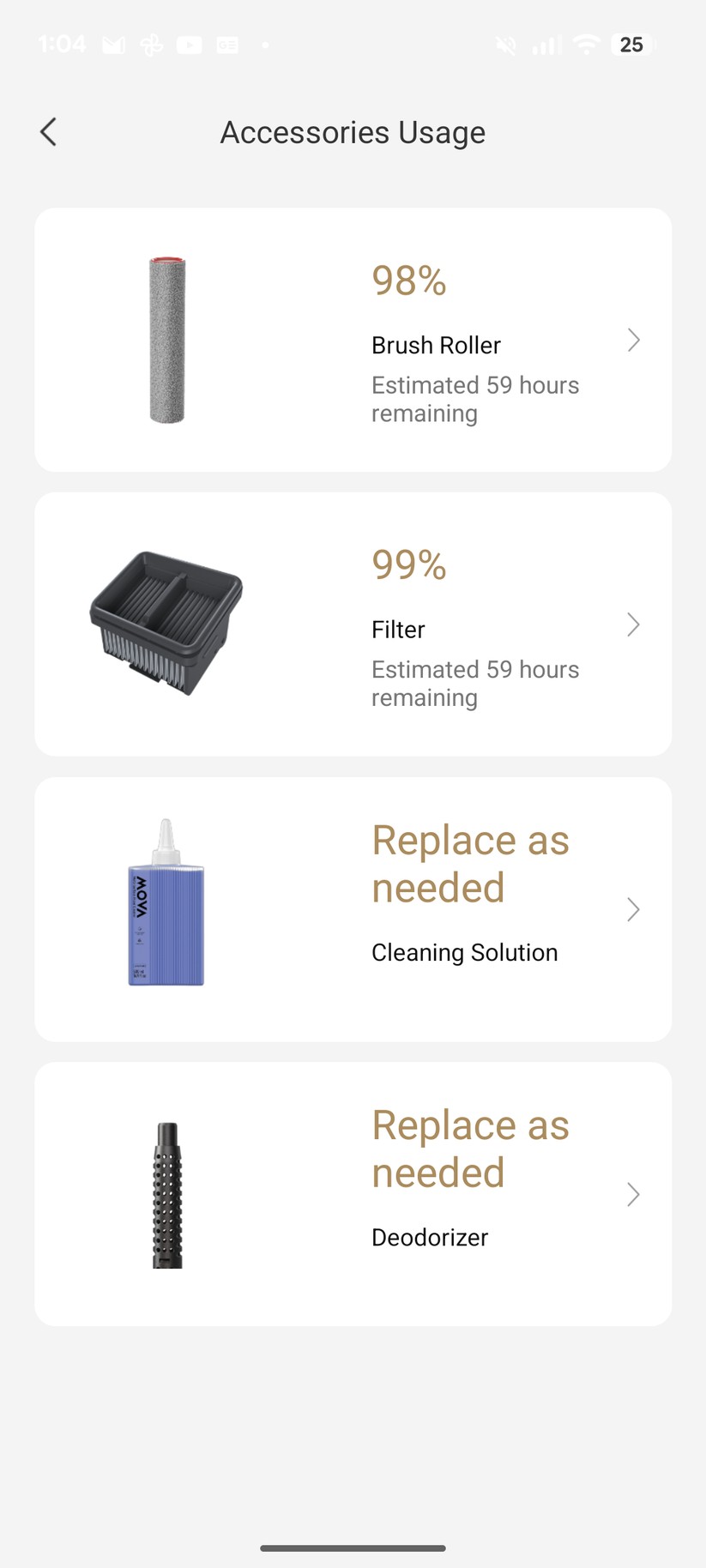Tap the muted sound icon in status bar
The image size is (706, 1568).
(x=505, y=45)
